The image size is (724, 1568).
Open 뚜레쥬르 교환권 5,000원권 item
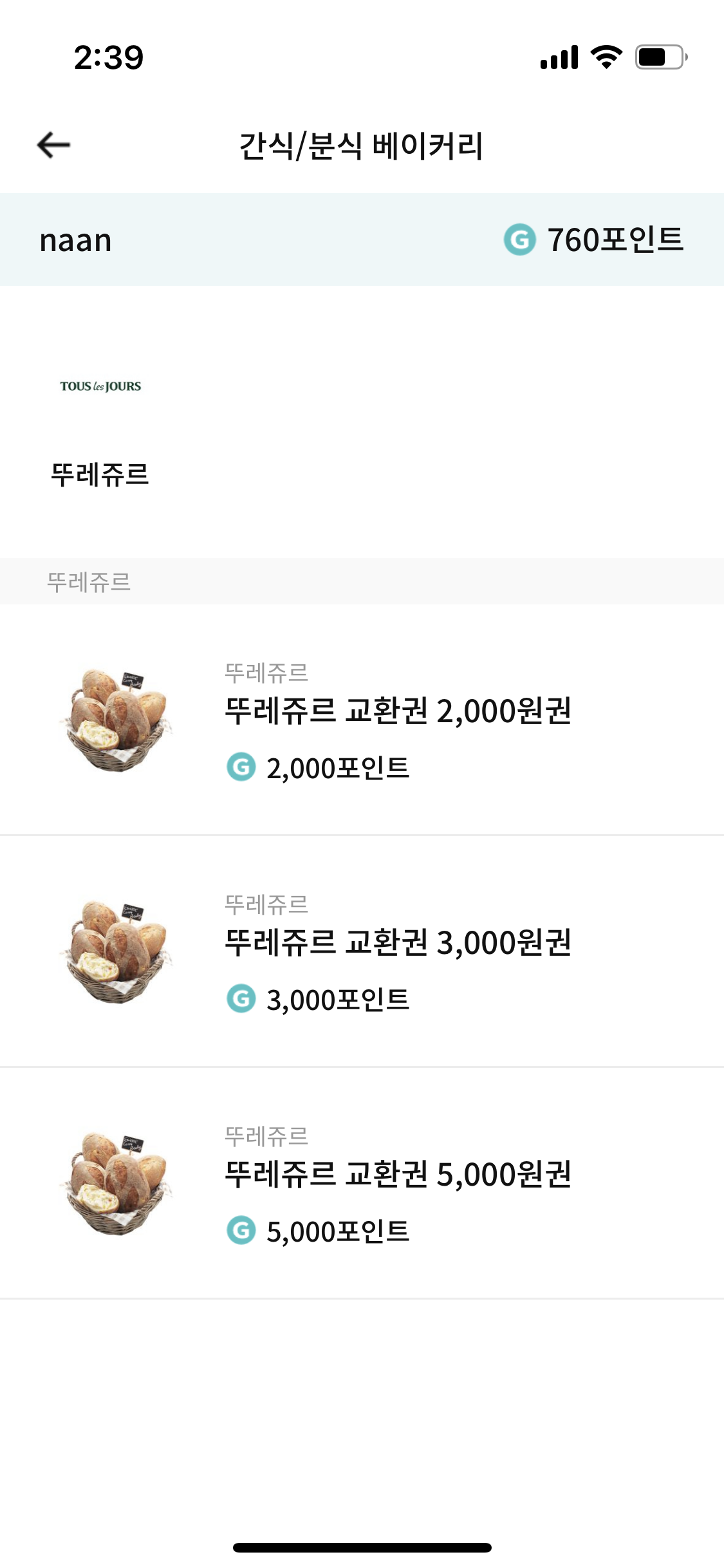pyautogui.click(x=360, y=1183)
